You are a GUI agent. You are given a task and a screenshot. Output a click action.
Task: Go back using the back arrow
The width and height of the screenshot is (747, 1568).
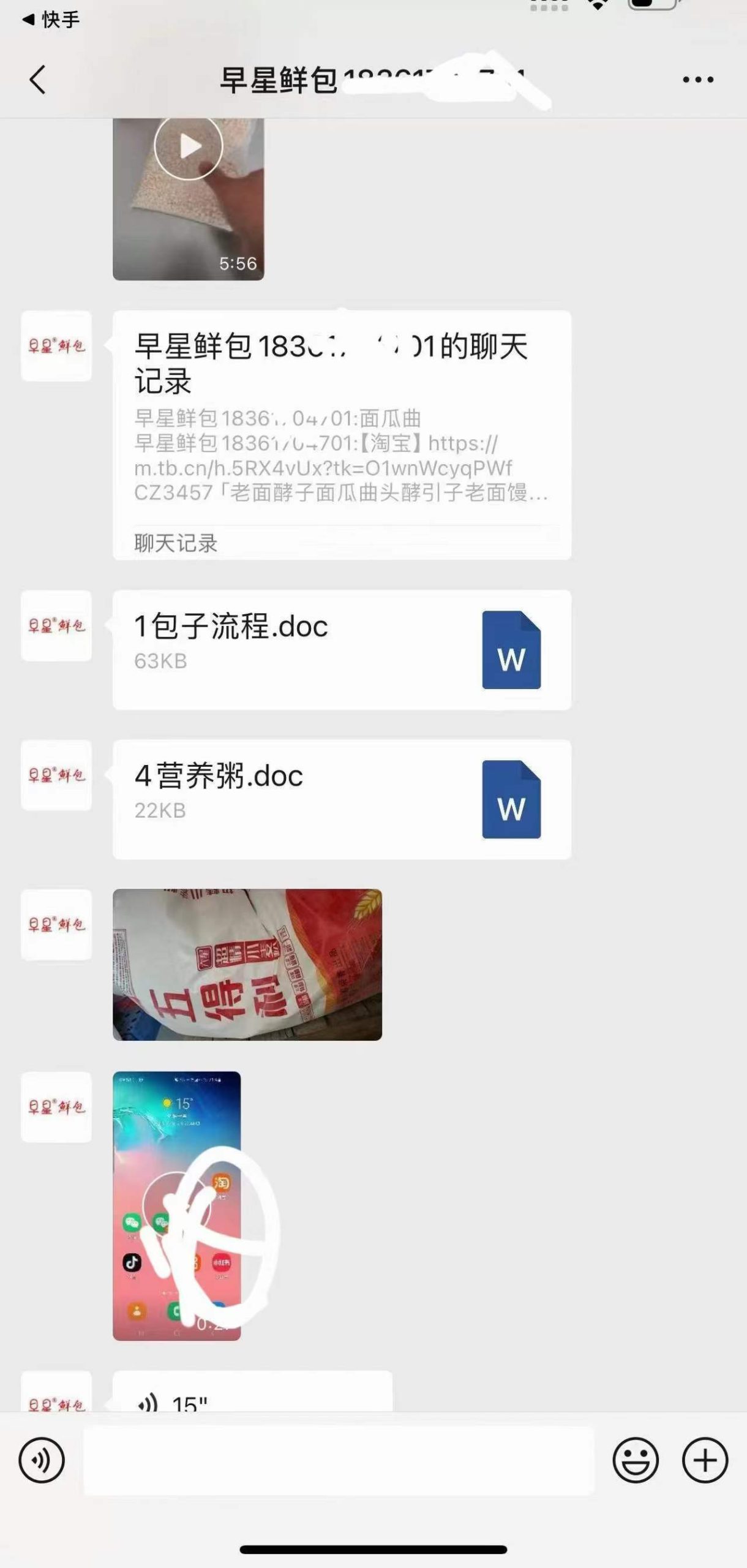38,80
